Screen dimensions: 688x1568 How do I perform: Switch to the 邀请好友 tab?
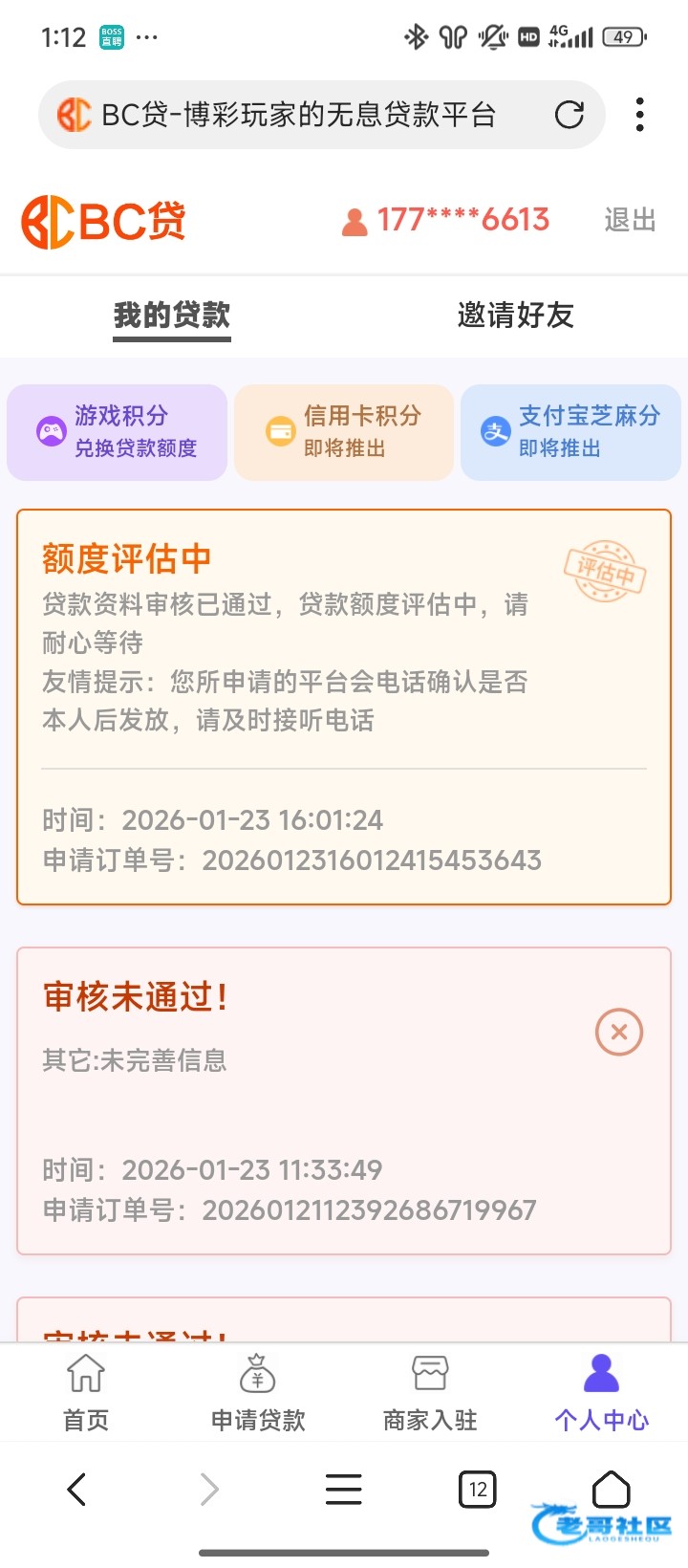coord(515,315)
